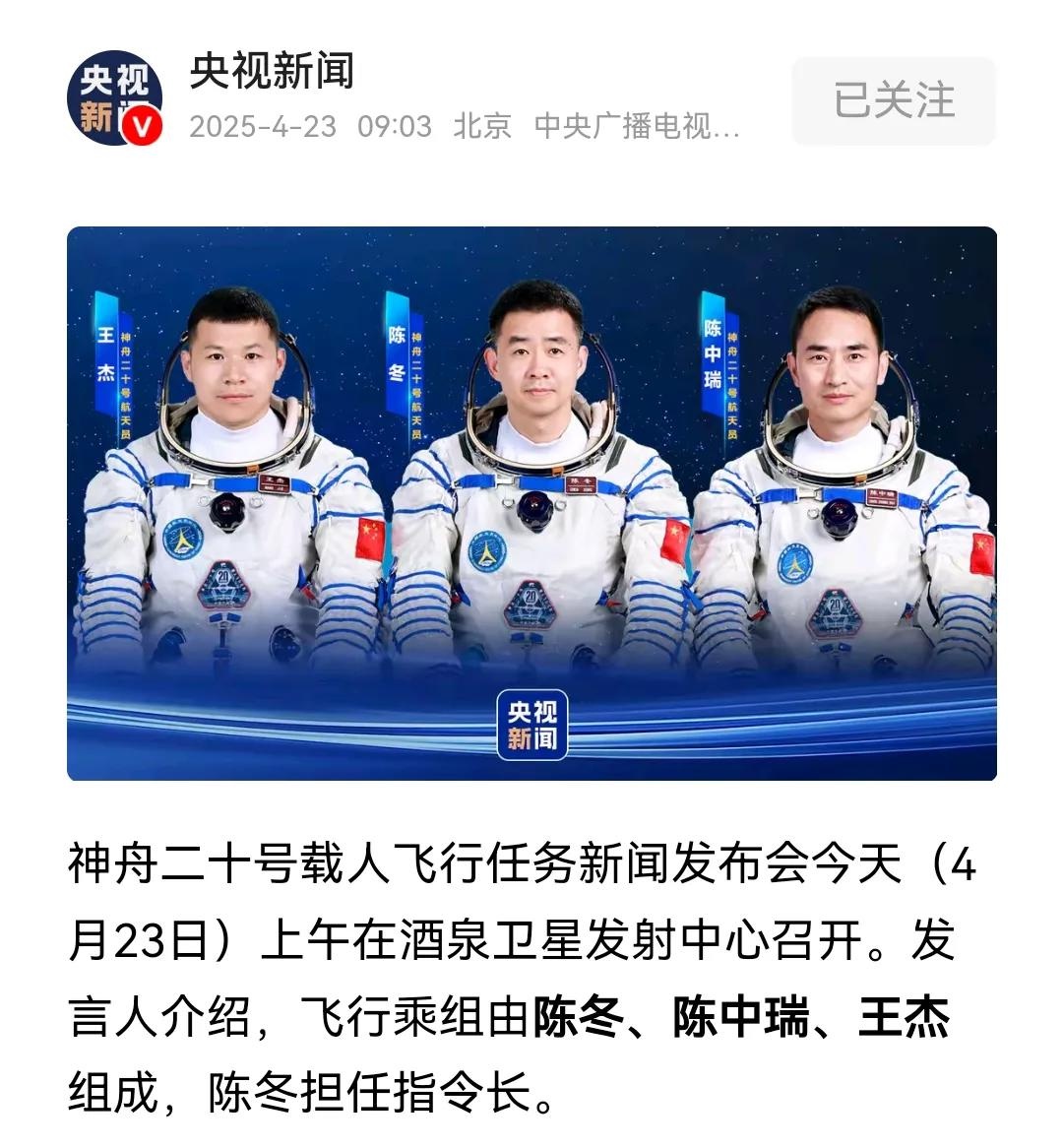Open the 央视新闻 account name

point(272,71)
